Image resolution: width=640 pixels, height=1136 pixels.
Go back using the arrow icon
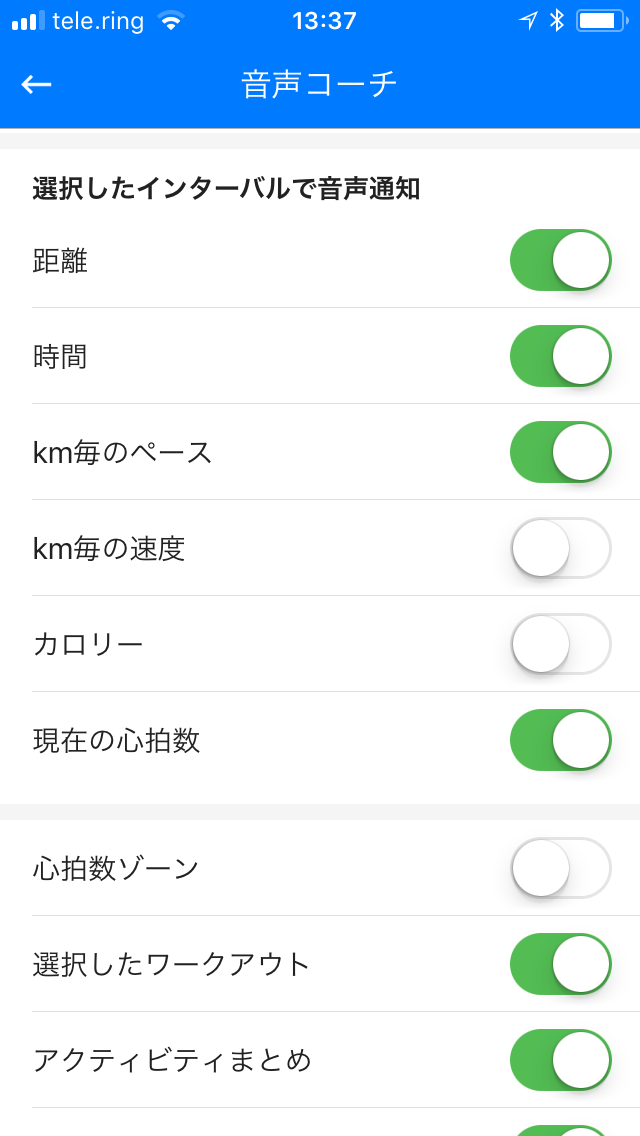[36, 85]
